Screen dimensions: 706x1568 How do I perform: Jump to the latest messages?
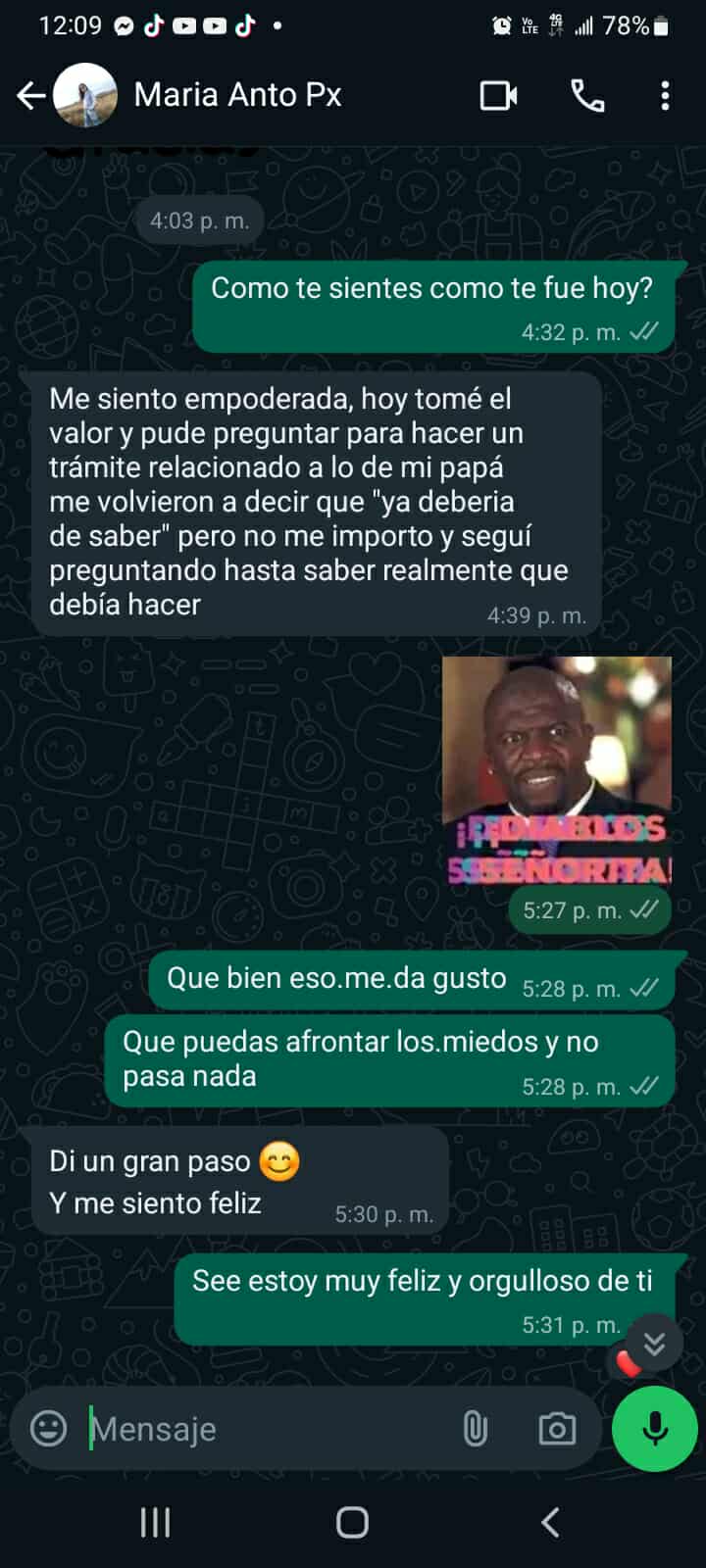pos(654,1343)
